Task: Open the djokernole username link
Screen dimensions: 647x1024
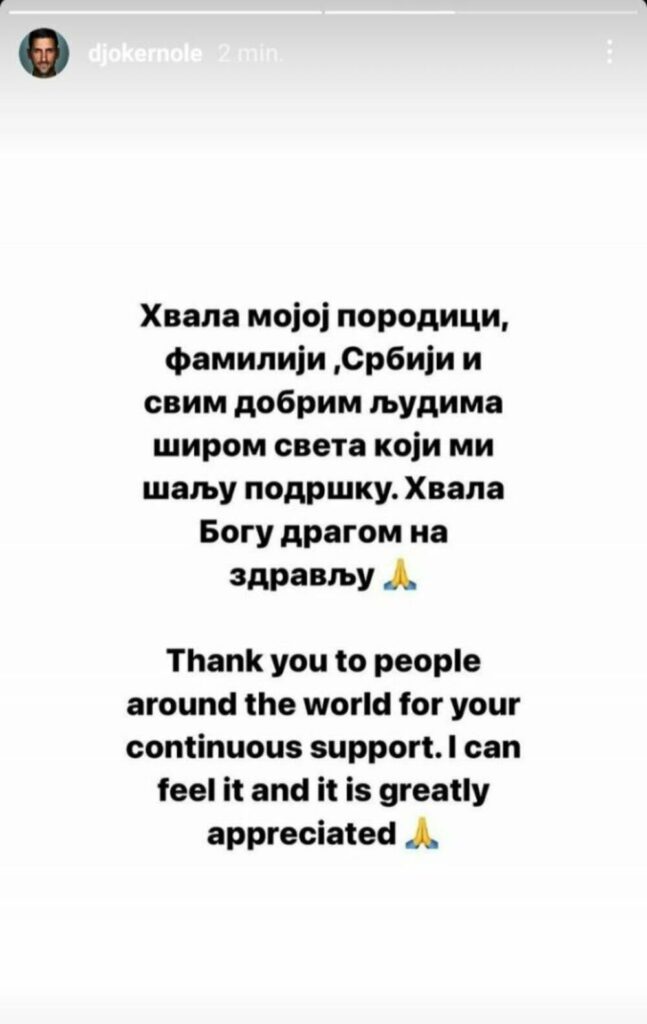Action: point(145,54)
